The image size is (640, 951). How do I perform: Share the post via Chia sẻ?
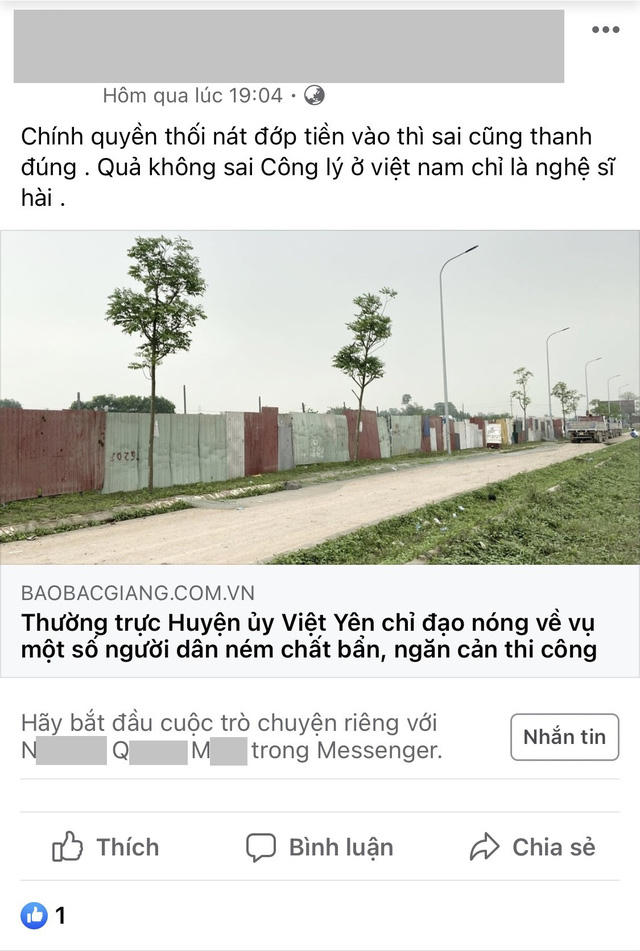pos(532,847)
